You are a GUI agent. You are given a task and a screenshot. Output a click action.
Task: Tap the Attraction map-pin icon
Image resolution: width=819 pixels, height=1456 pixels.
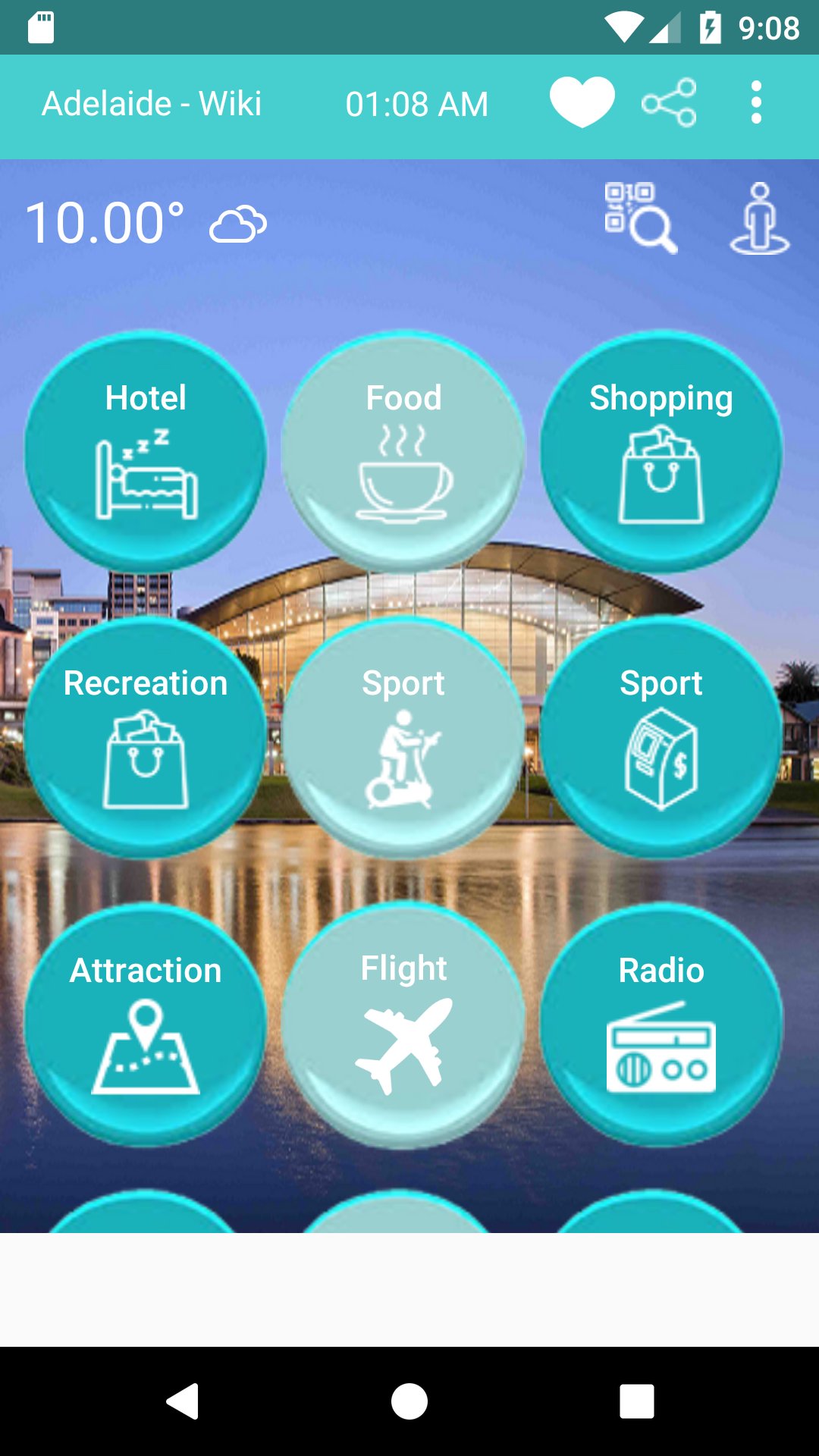[144, 1050]
